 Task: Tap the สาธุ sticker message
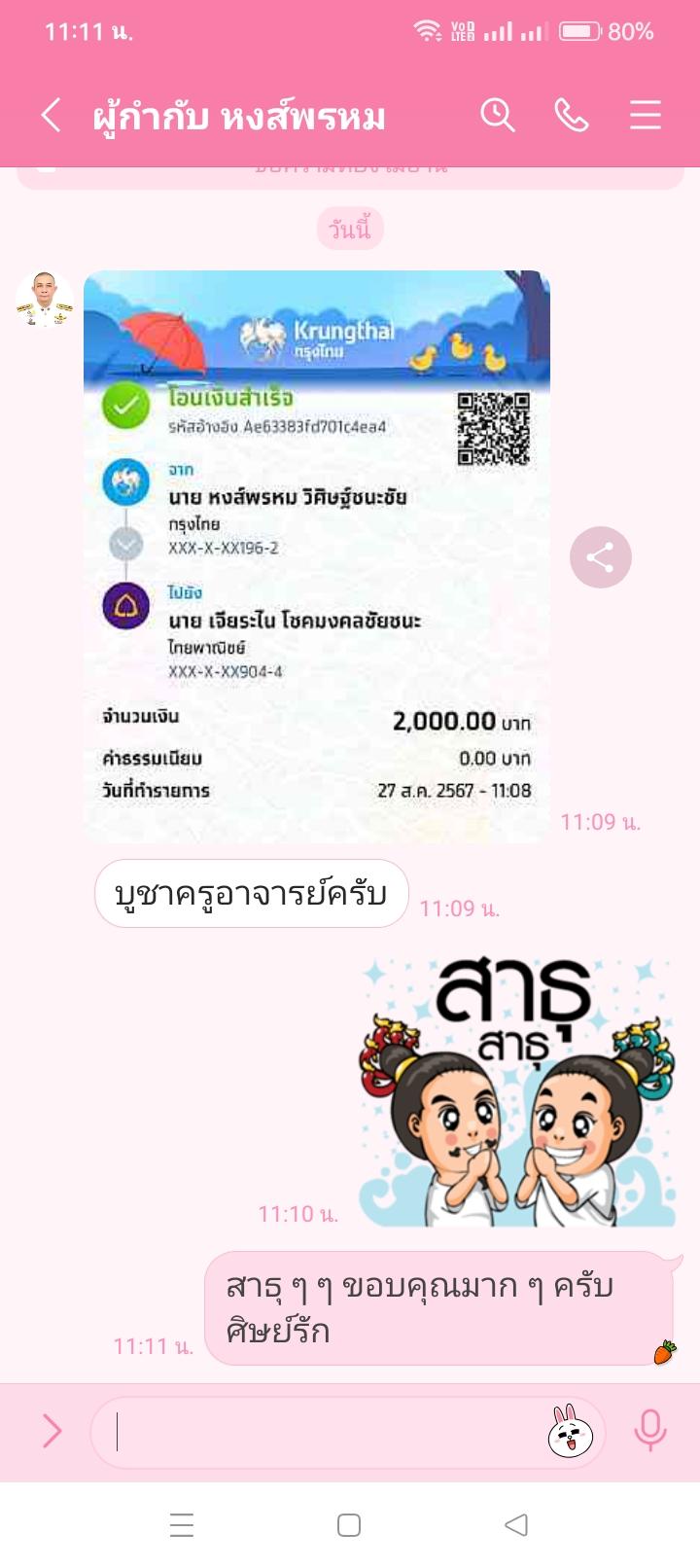point(517,1091)
